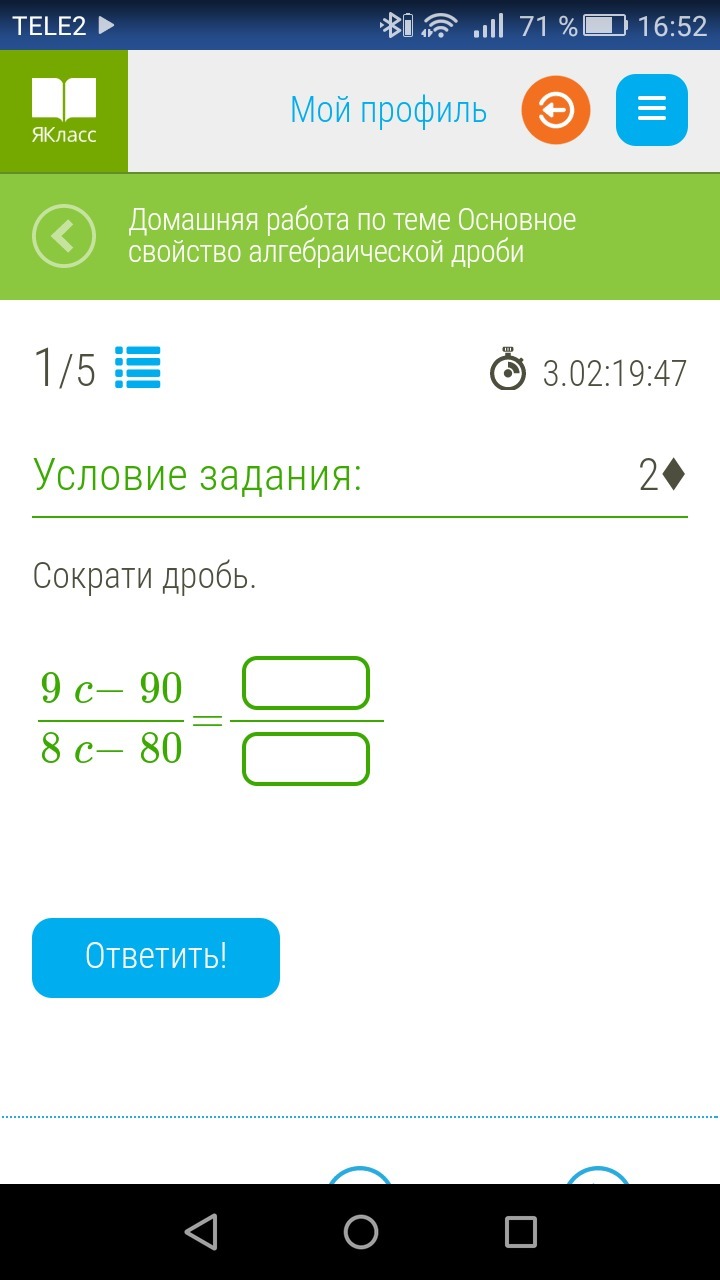The image size is (720, 1280).
Task: Submit the answer with Ответить!
Action: (156, 957)
